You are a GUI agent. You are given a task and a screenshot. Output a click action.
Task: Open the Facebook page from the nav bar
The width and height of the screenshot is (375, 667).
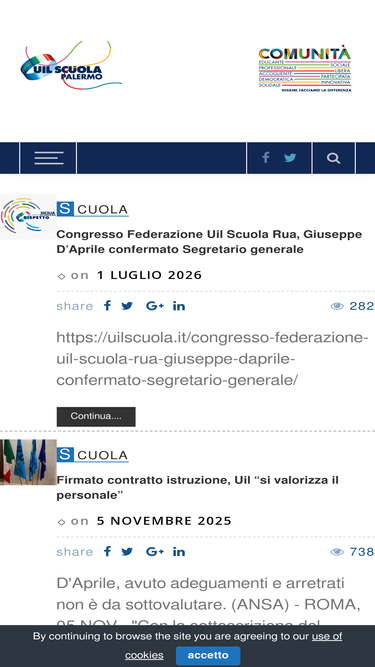click(x=266, y=158)
